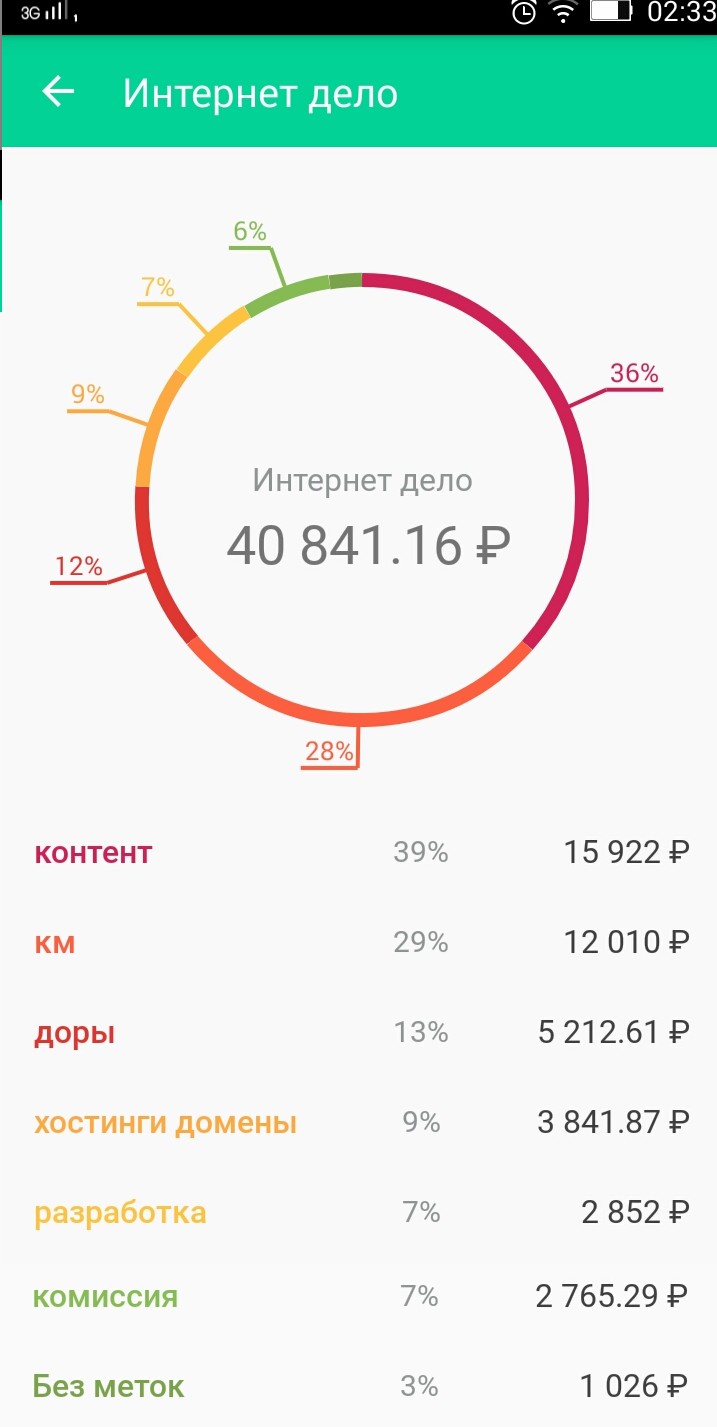Open the км tag row
Screen dimensions: 717x1427
coord(358,942)
